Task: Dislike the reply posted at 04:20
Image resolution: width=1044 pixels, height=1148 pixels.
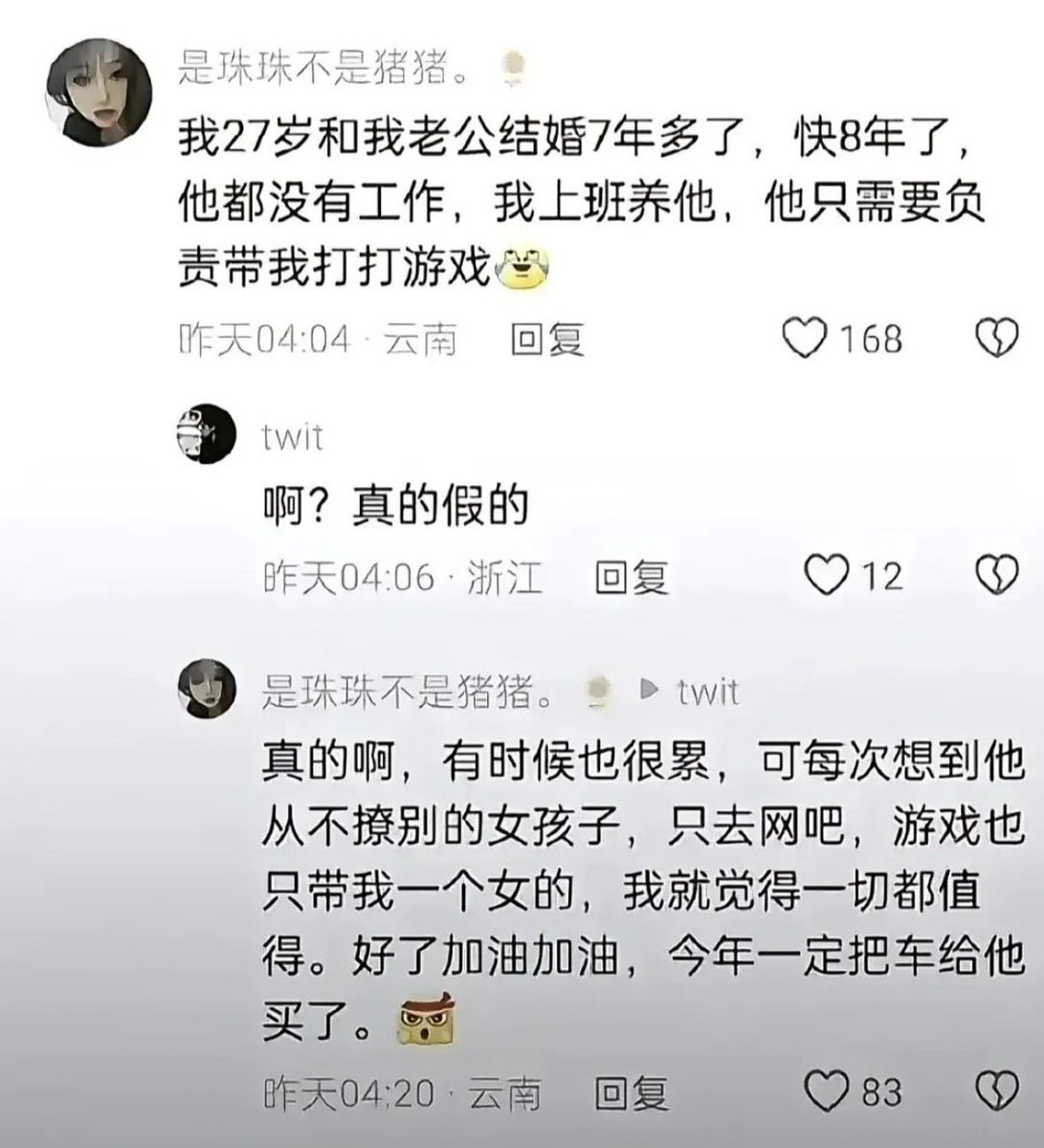Action: tap(996, 1091)
